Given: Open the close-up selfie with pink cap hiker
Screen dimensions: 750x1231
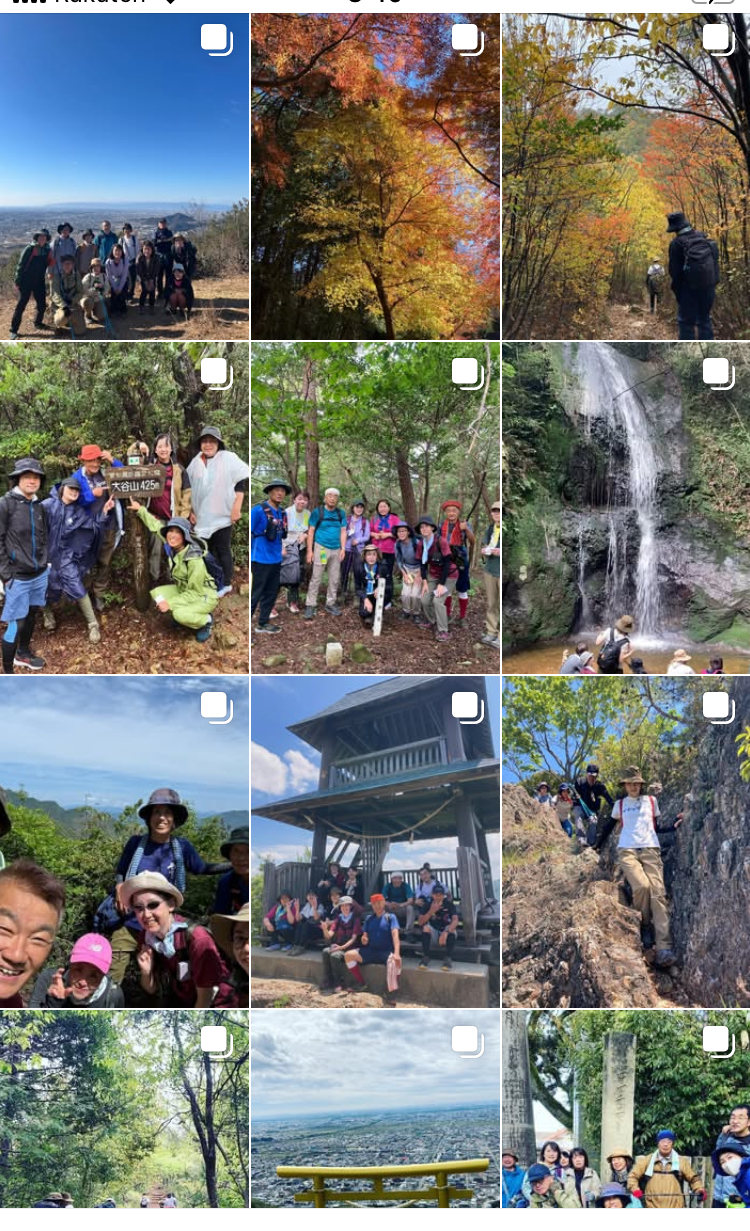Looking at the screenshot, I should (124, 842).
